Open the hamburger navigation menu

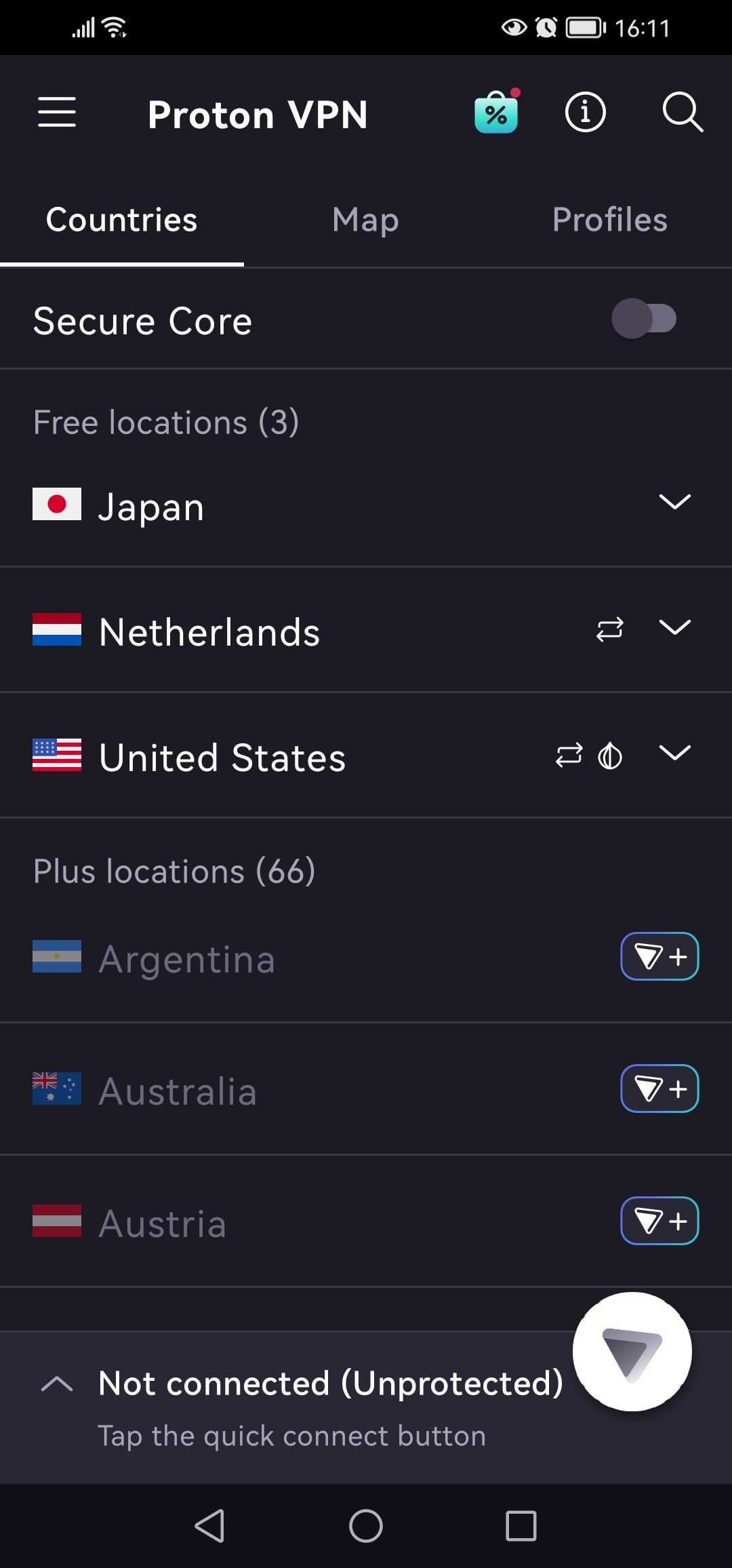click(57, 112)
